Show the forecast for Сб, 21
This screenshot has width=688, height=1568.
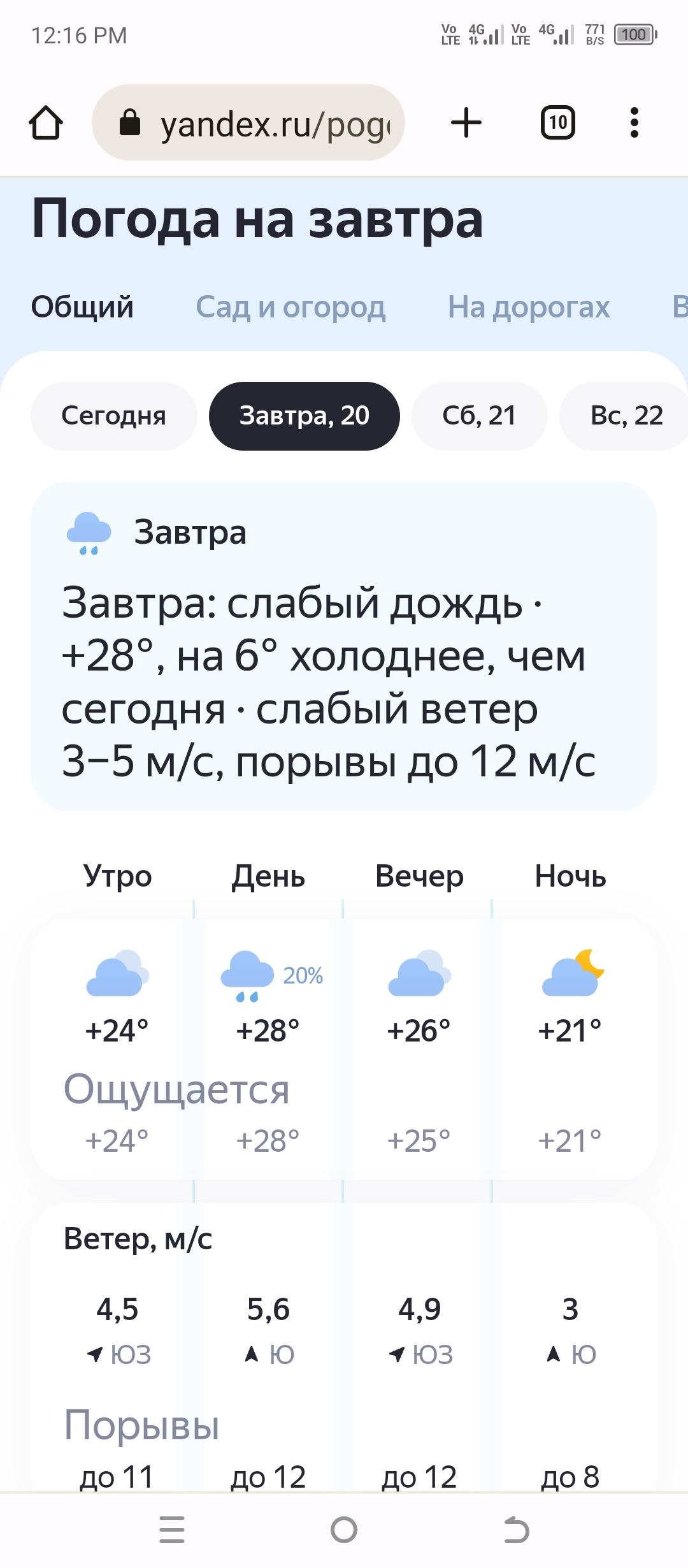point(479,416)
